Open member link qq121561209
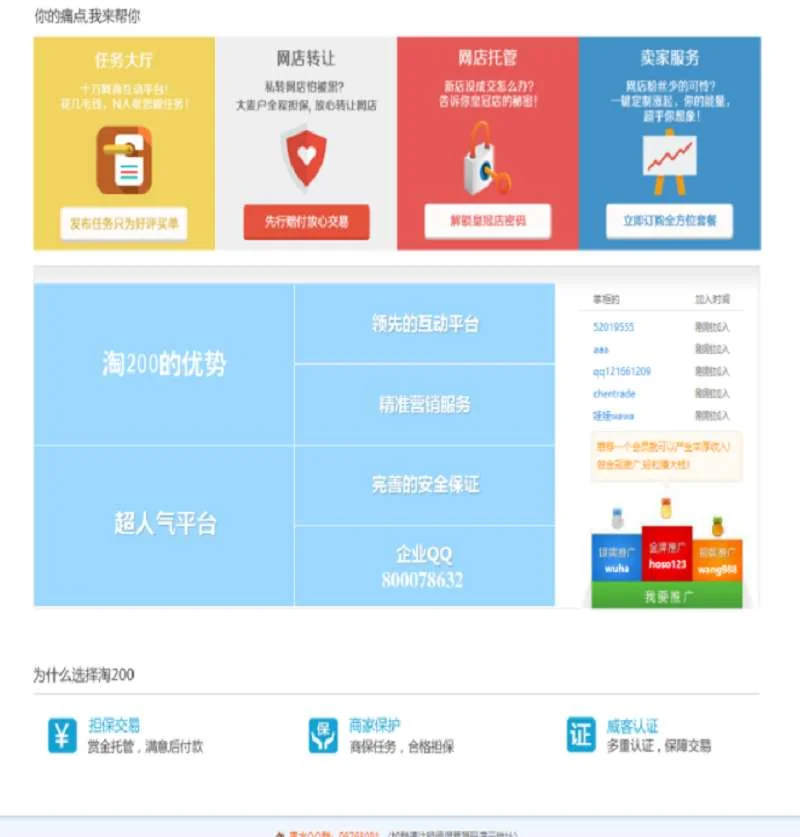 click(x=621, y=371)
